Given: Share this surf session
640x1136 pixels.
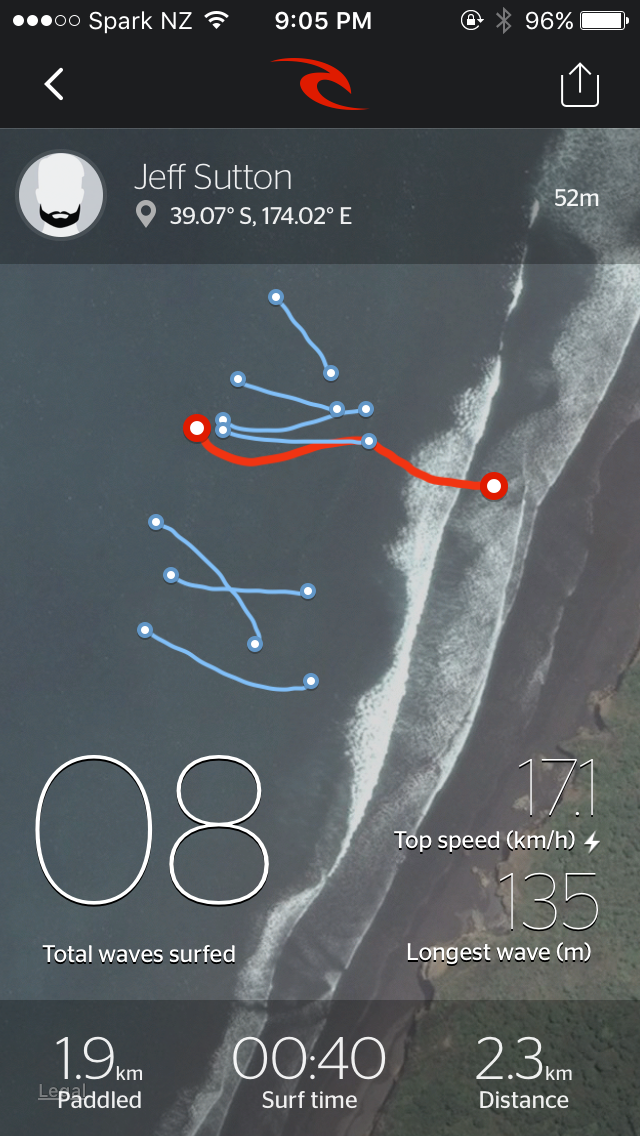Looking at the screenshot, I should pyautogui.click(x=579, y=85).
